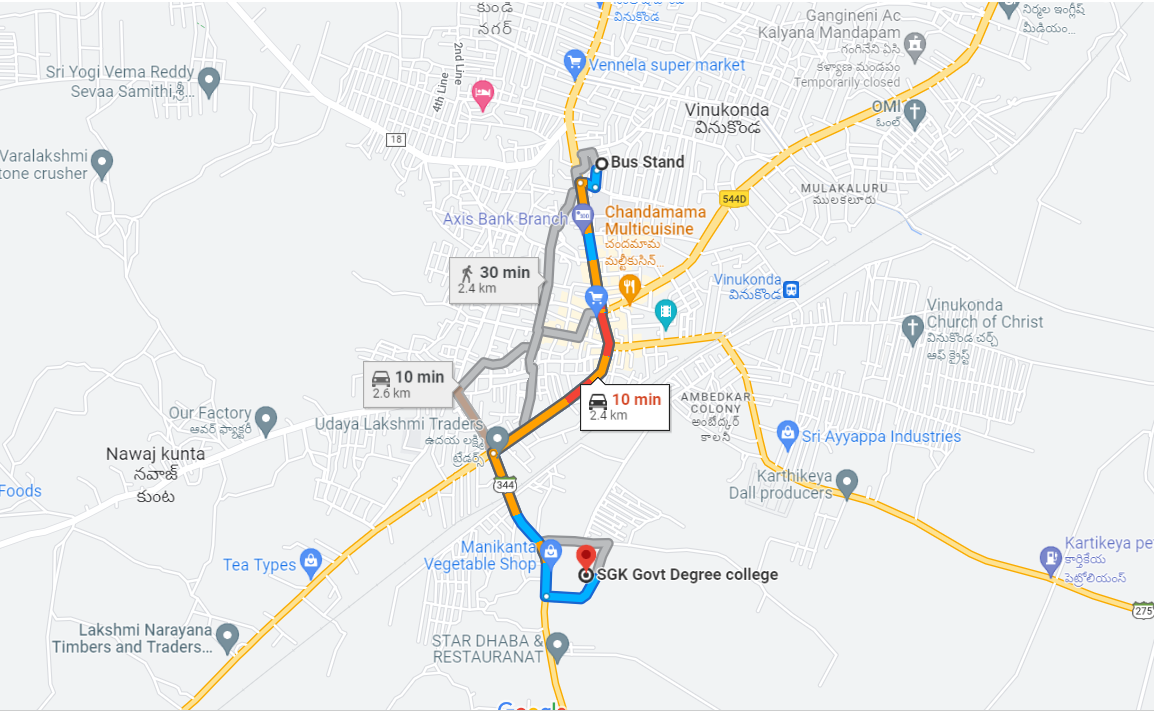Image resolution: width=1154 pixels, height=711 pixels.
Task: Open the Vinukonda railway station marker
Action: click(792, 289)
